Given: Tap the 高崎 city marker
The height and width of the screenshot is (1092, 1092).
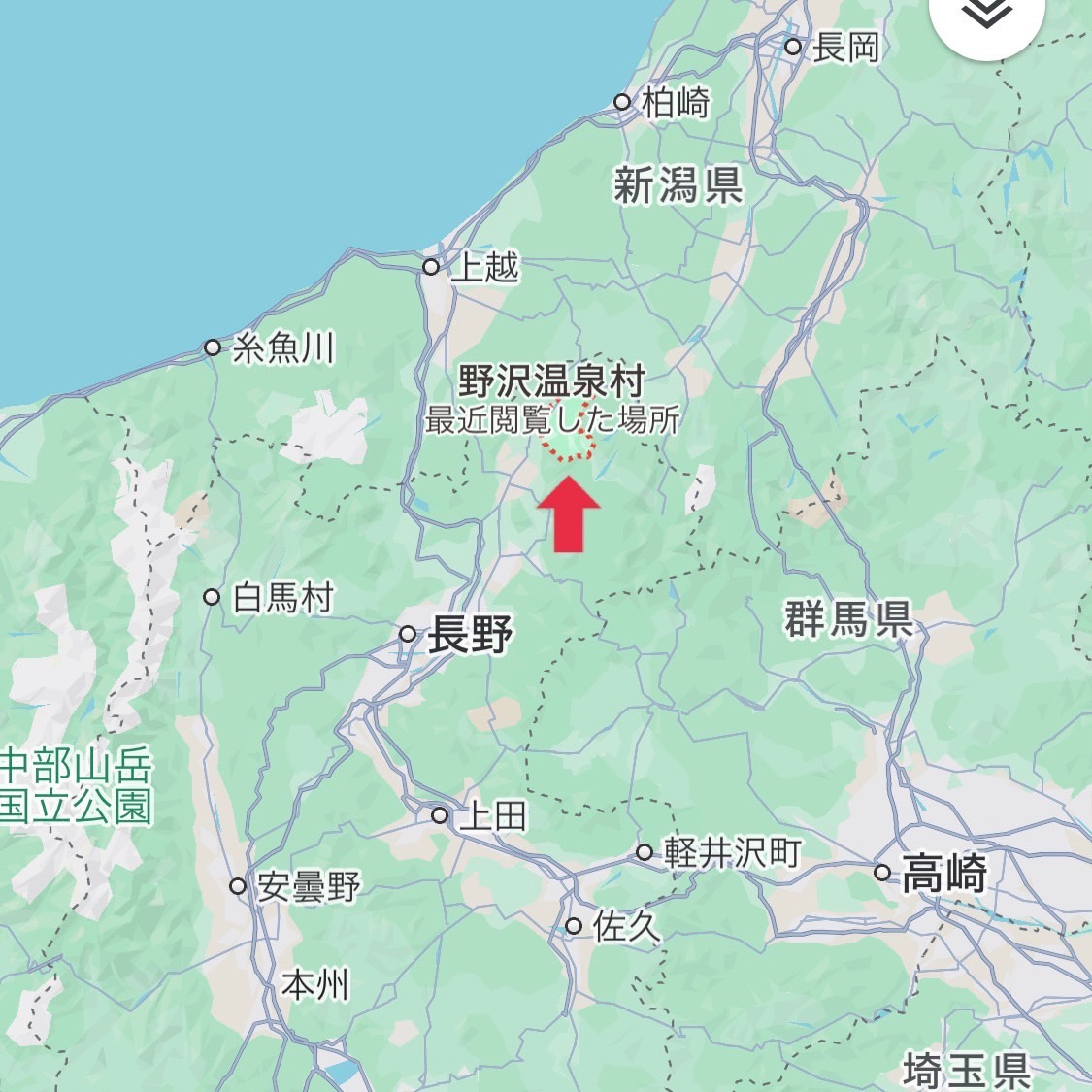Looking at the screenshot, I should 882,873.
